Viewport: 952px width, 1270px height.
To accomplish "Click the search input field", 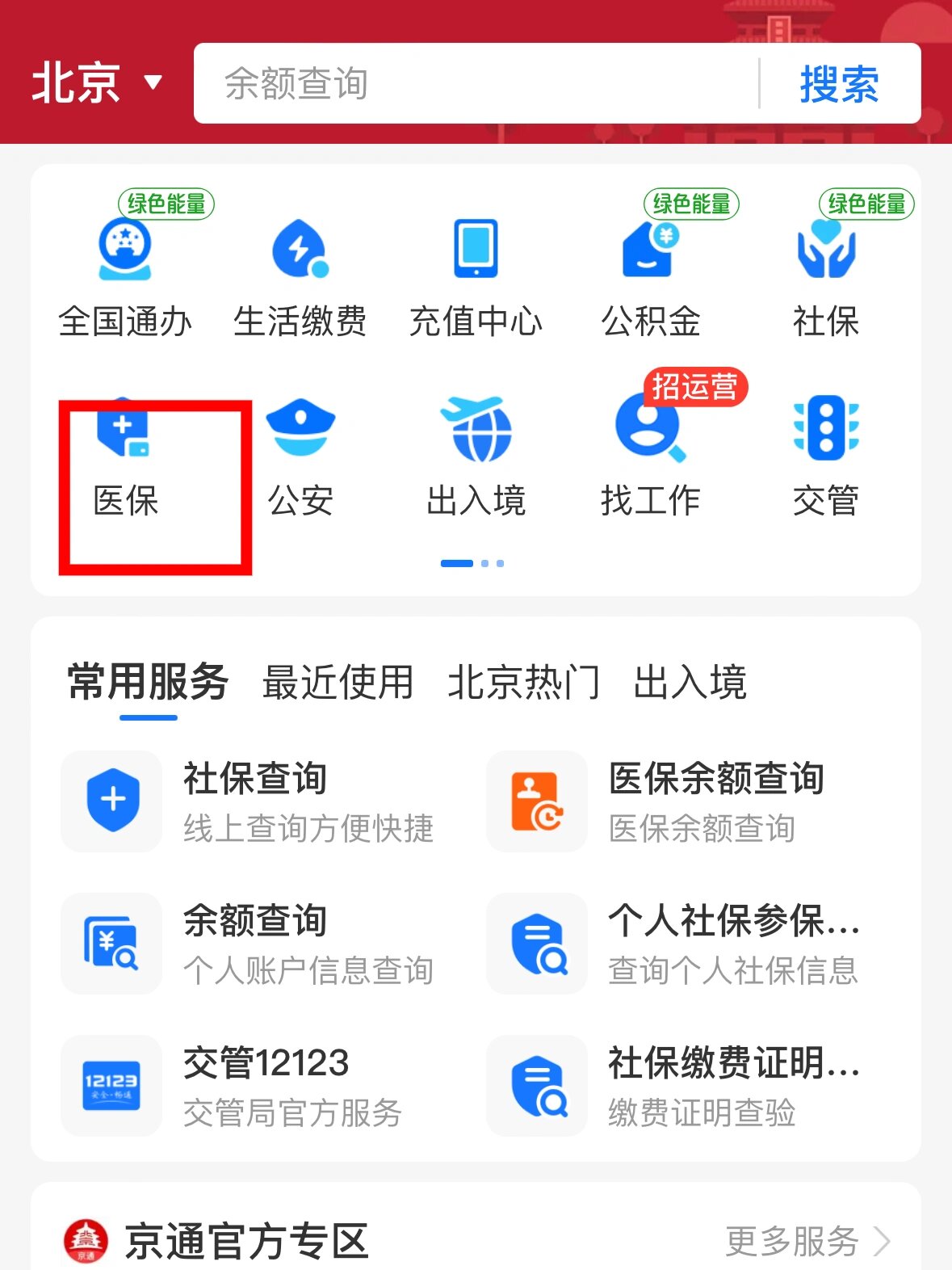I will tap(476, 83).
